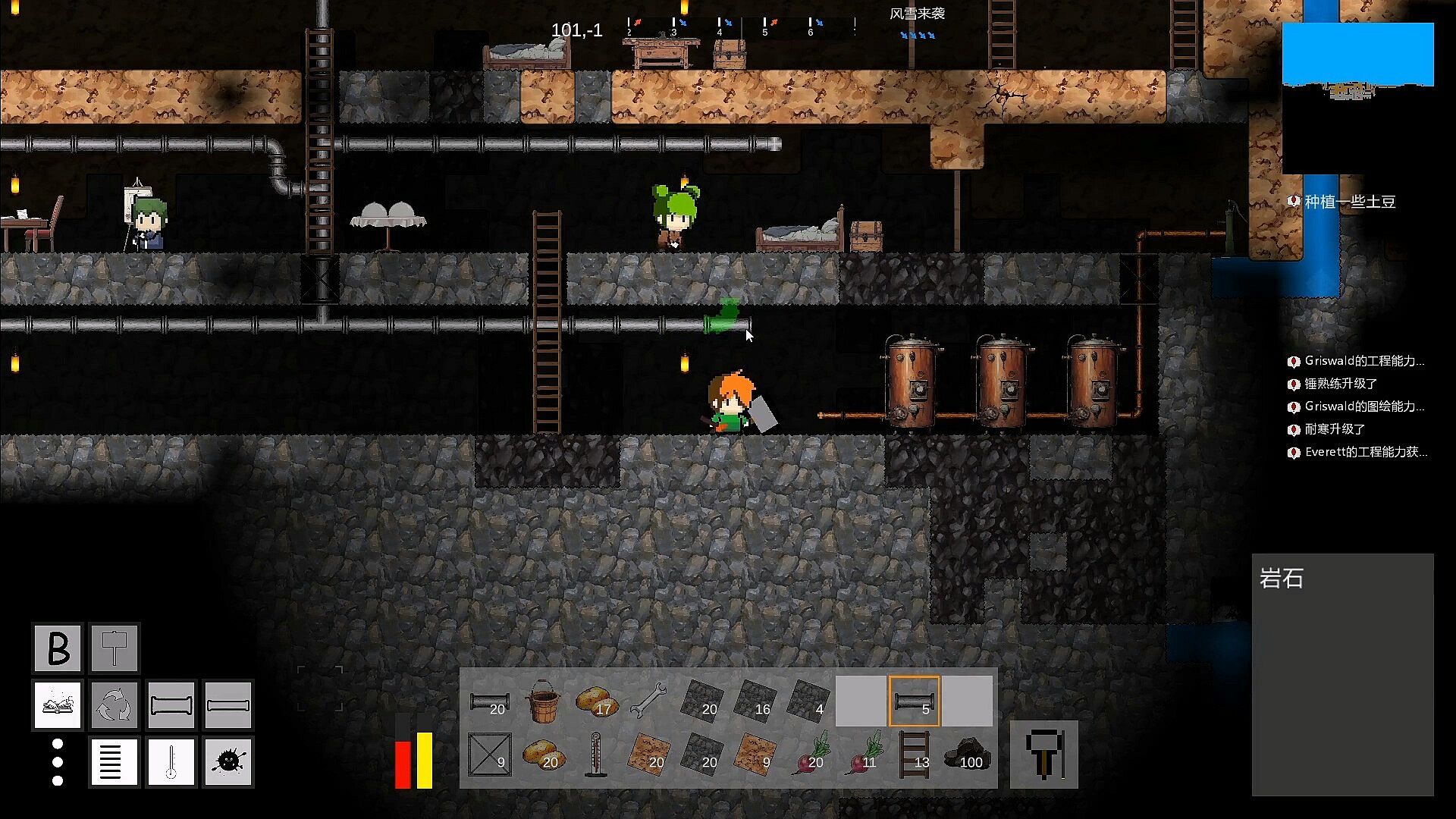Open the 种植一些土豆 quest
Image resolution: width=1456 pixels, height=819 pixels.
pyautogui.click(x=1349, y=202)
